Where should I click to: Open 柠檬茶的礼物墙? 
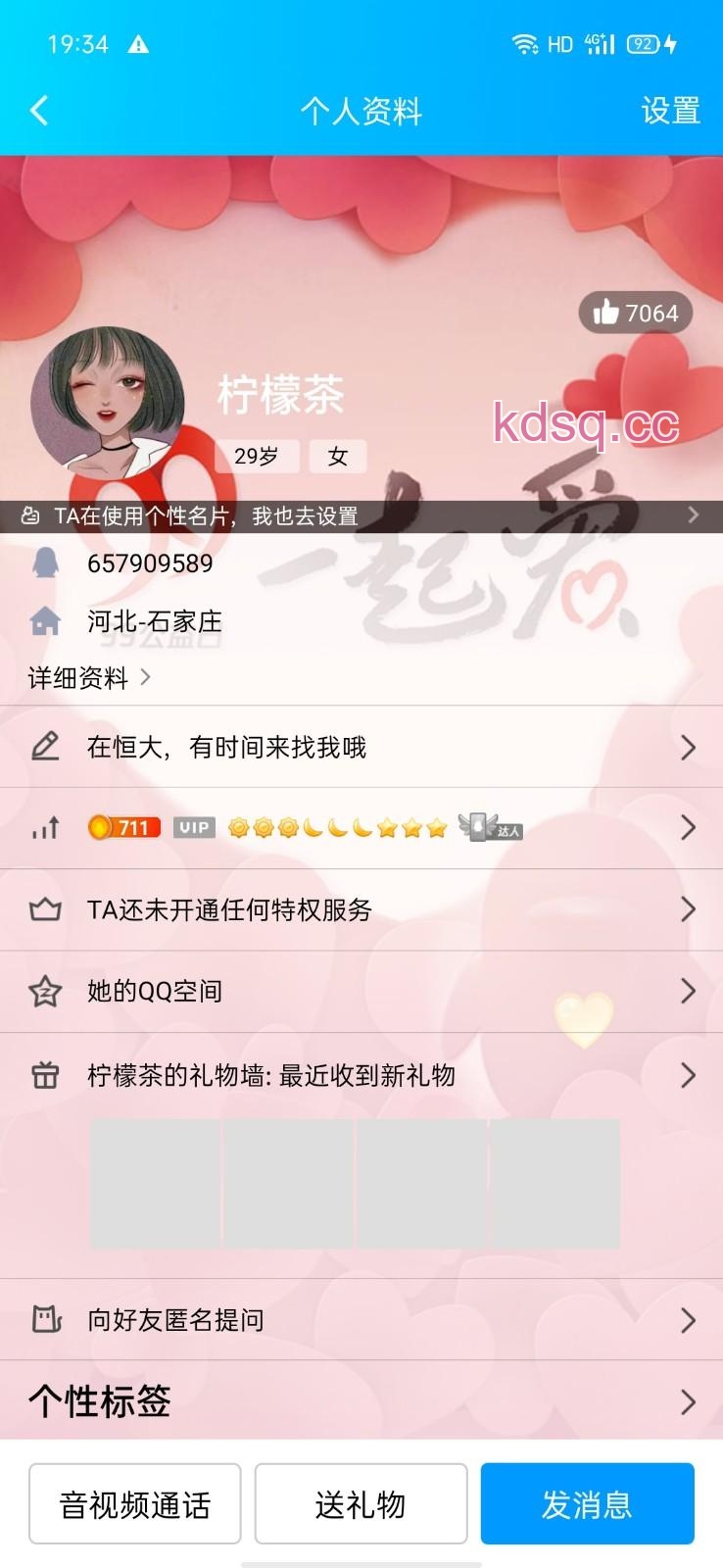(361, 1075)
